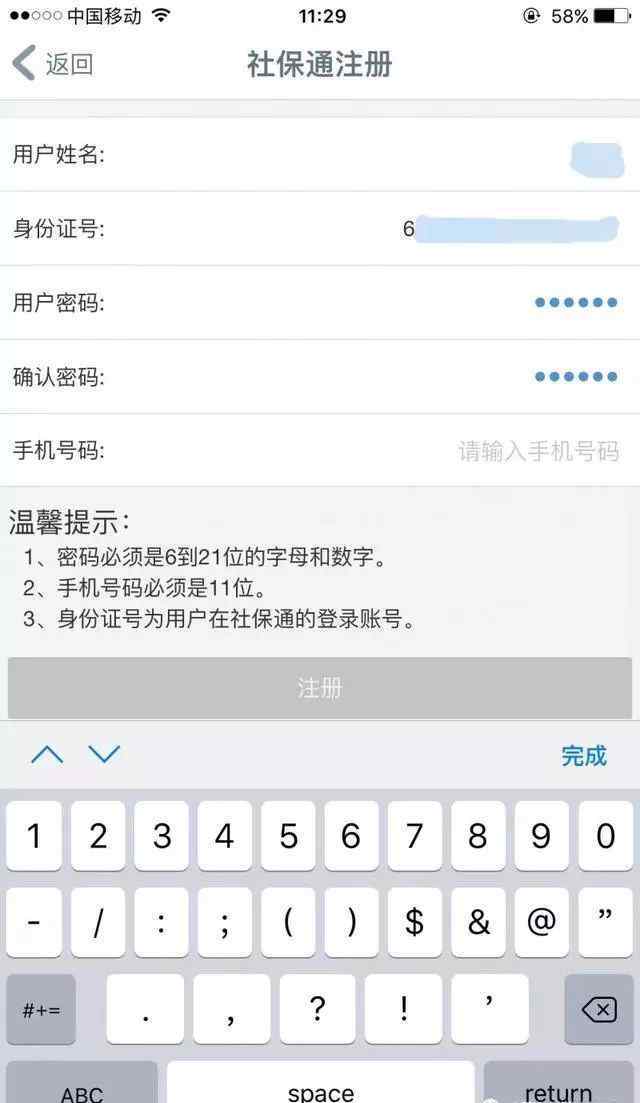Go back with the 返回 button
The image size is (640, 1103).
click(53, 63)
